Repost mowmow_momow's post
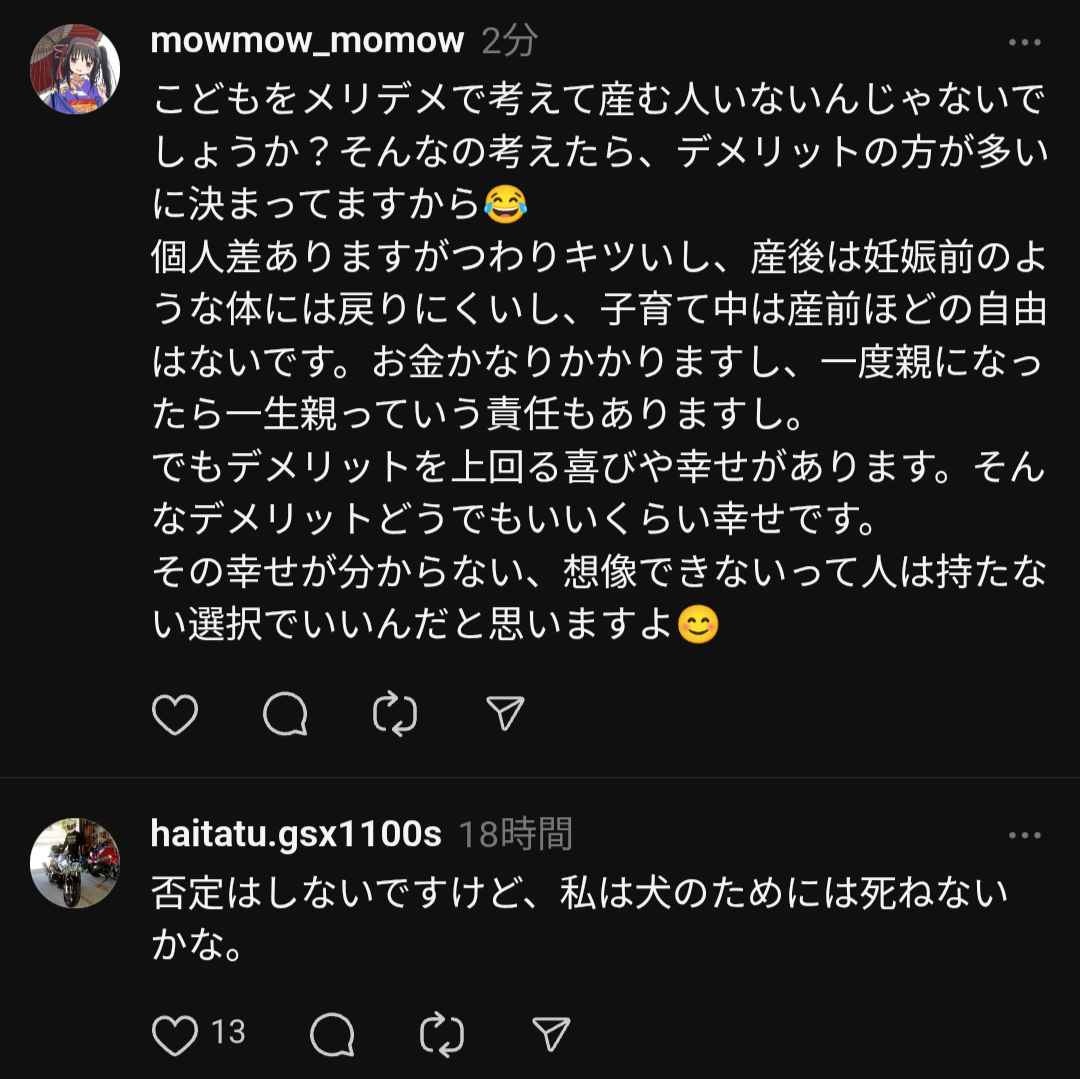The height and width of the screenshot is (1079, 1080). click(x=395, y=714)
